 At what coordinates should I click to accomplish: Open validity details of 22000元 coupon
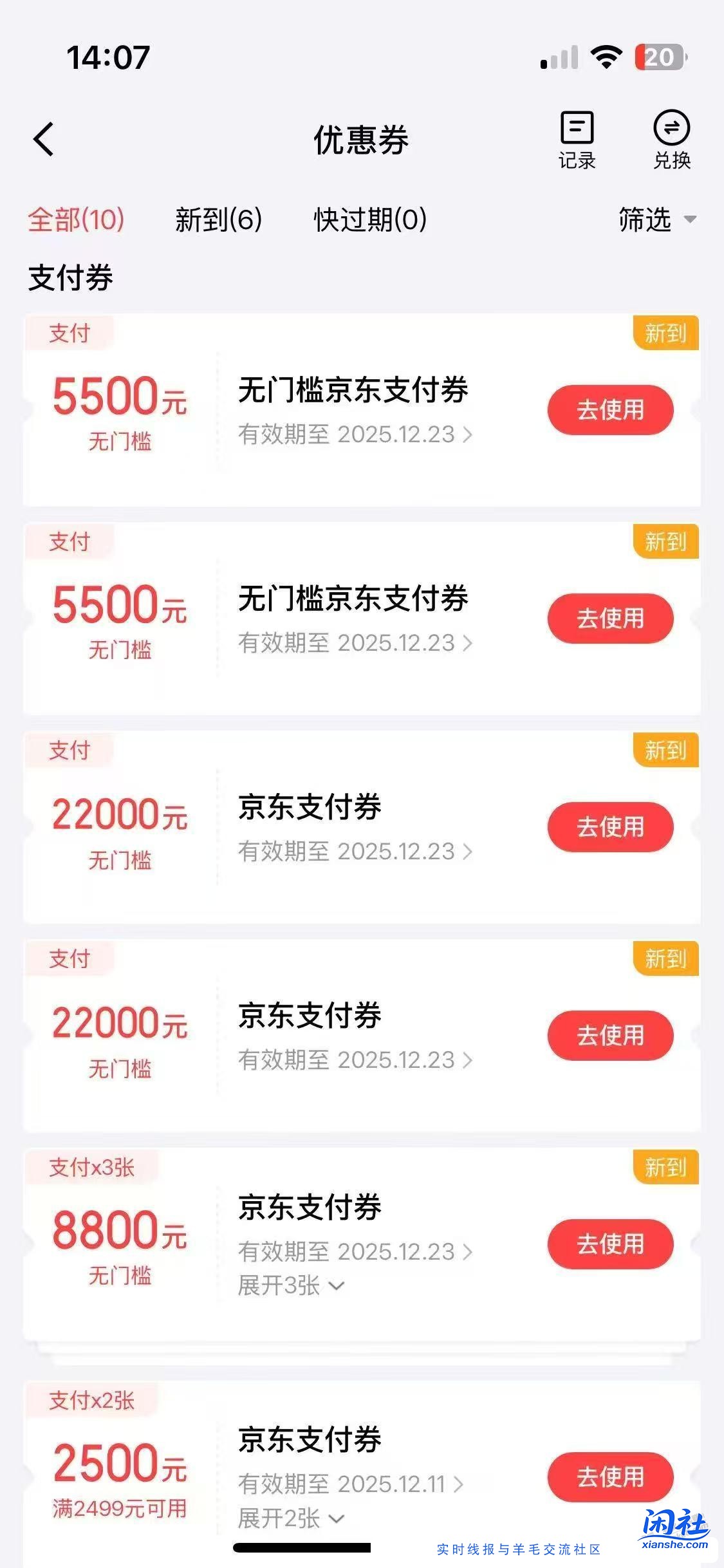357,851
